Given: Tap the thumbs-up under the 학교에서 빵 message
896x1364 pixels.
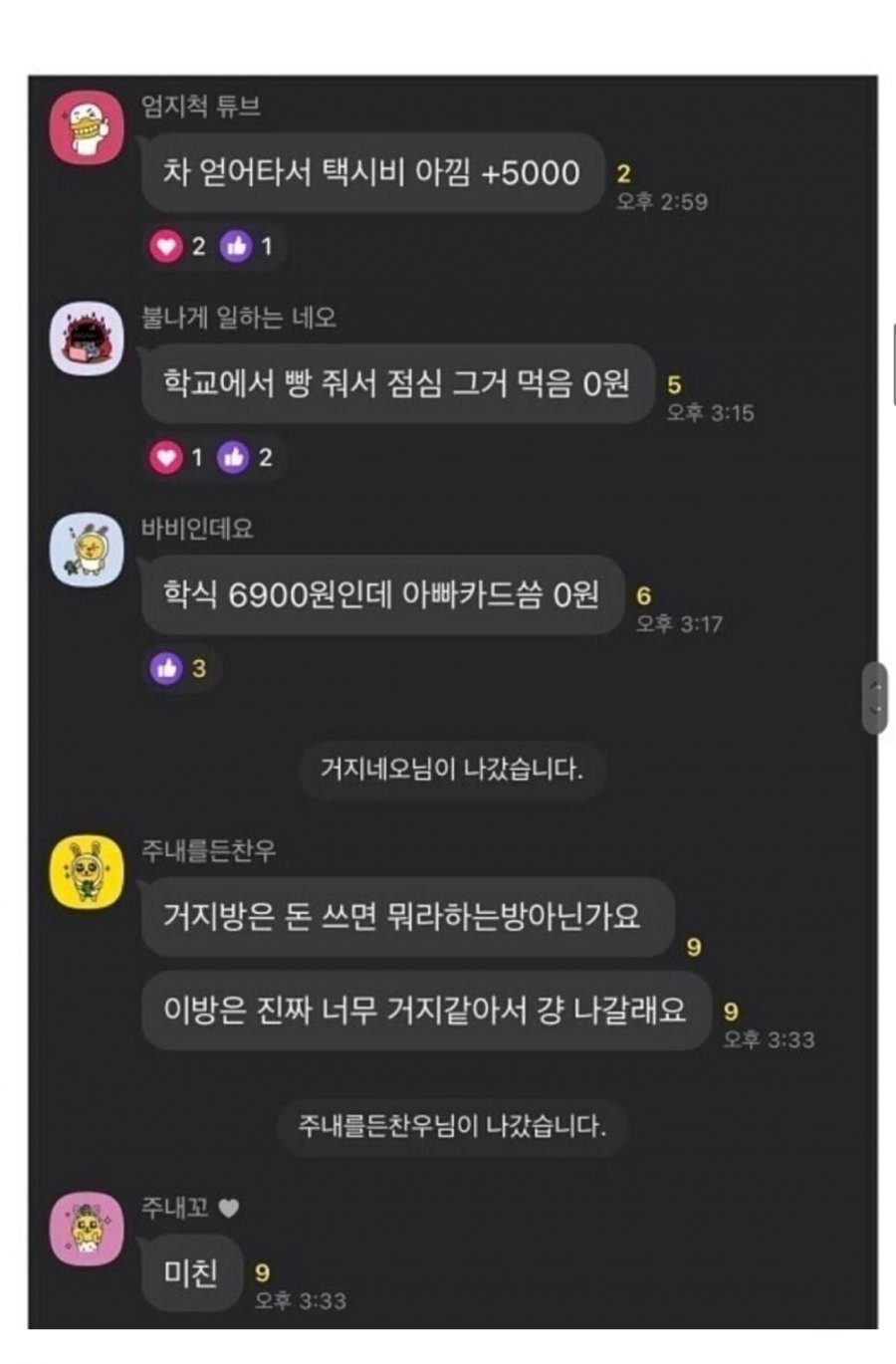Looking at the screenshot, I should coord(234,457).
